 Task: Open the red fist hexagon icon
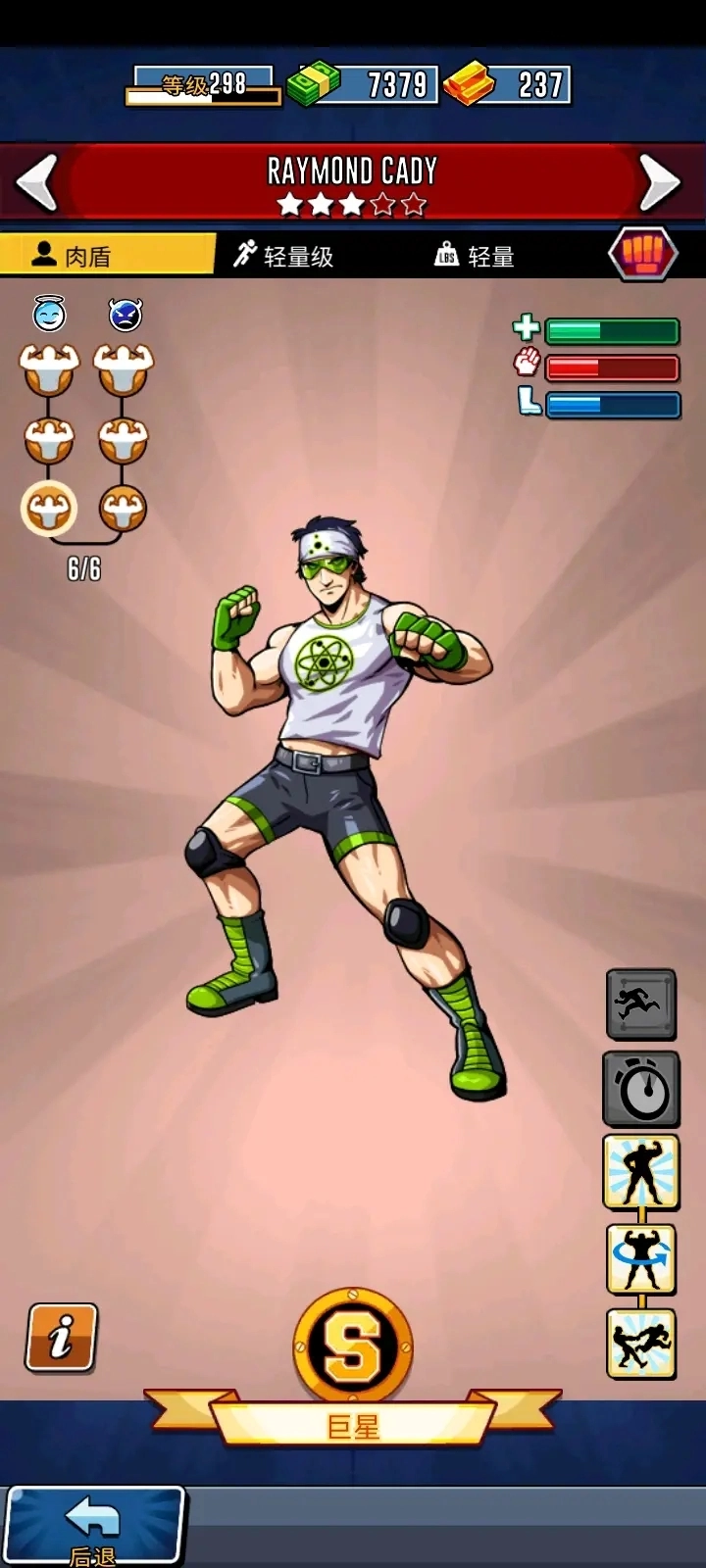642,254
